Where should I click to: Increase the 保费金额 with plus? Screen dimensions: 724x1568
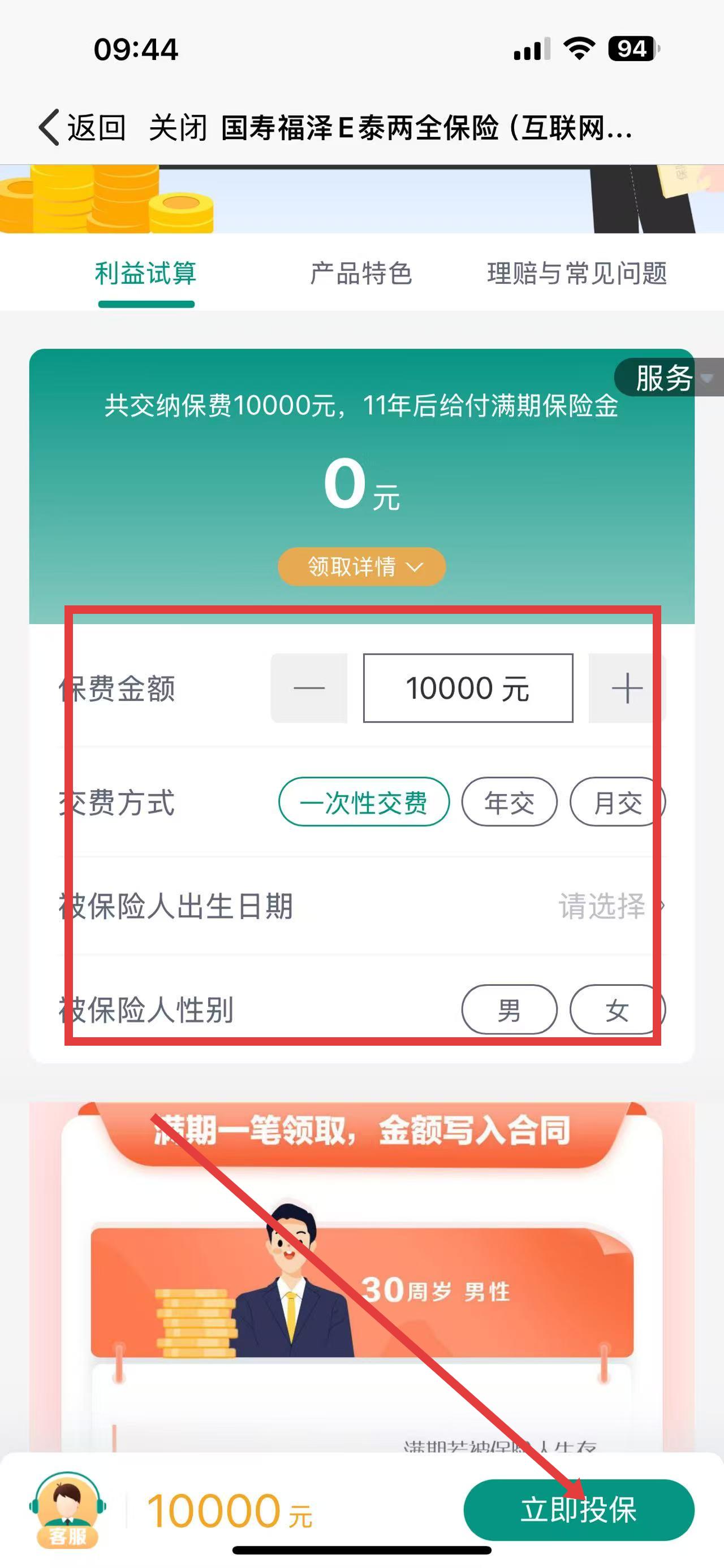[x=627, y=688]
